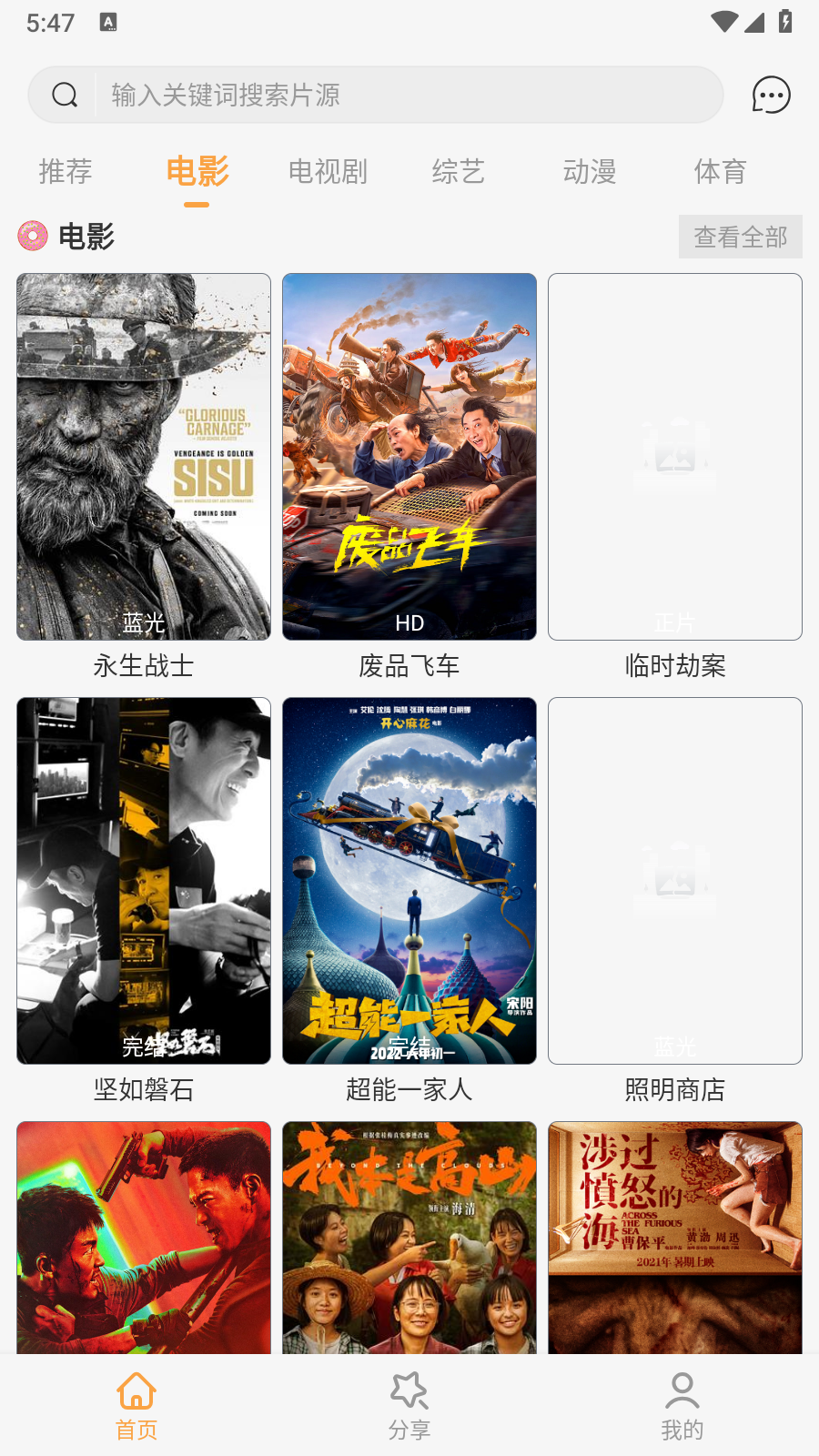
Task: Go to the 分享 section
Action: 409,1406
